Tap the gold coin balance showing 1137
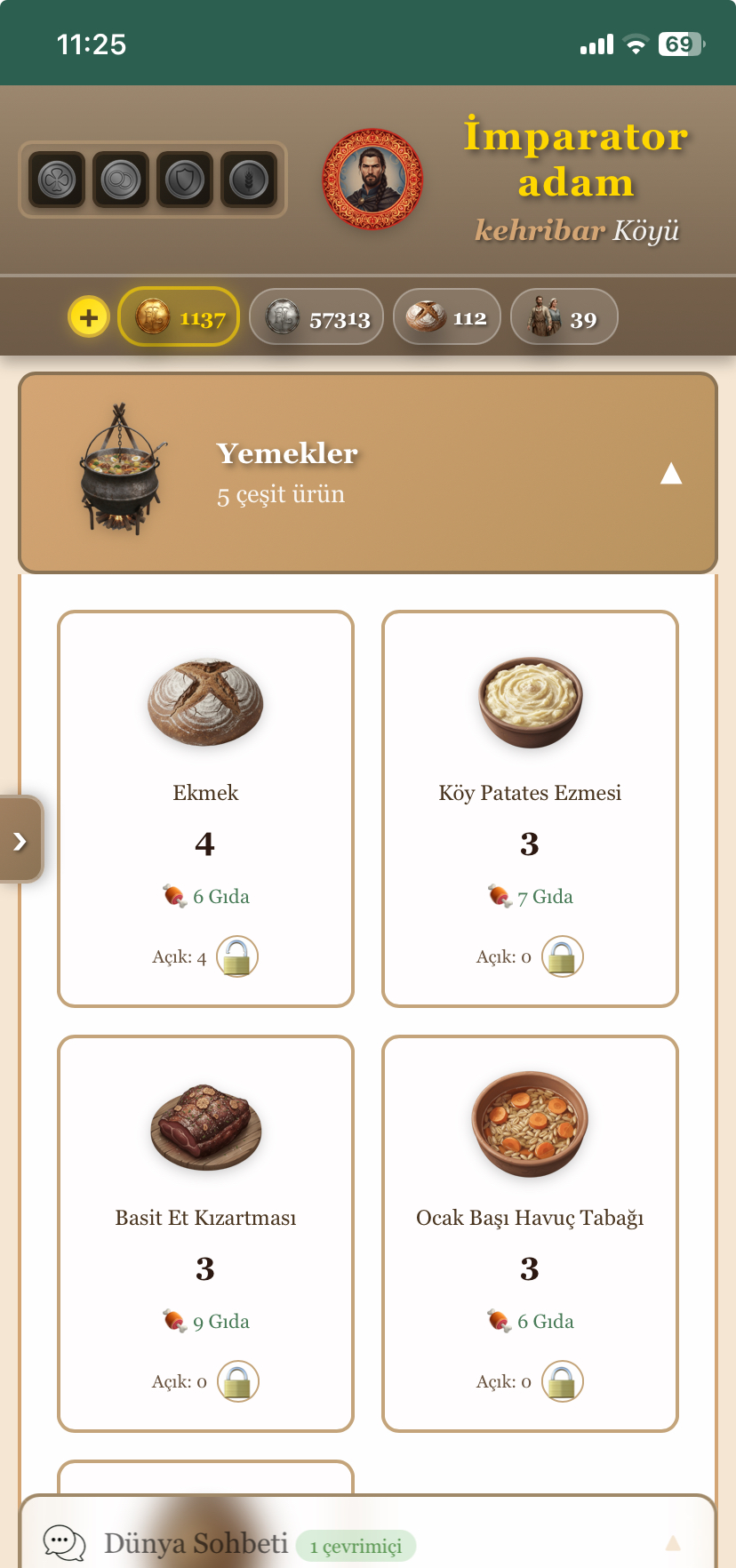The height and width of the screenshot is (1568, 736). 179,316
